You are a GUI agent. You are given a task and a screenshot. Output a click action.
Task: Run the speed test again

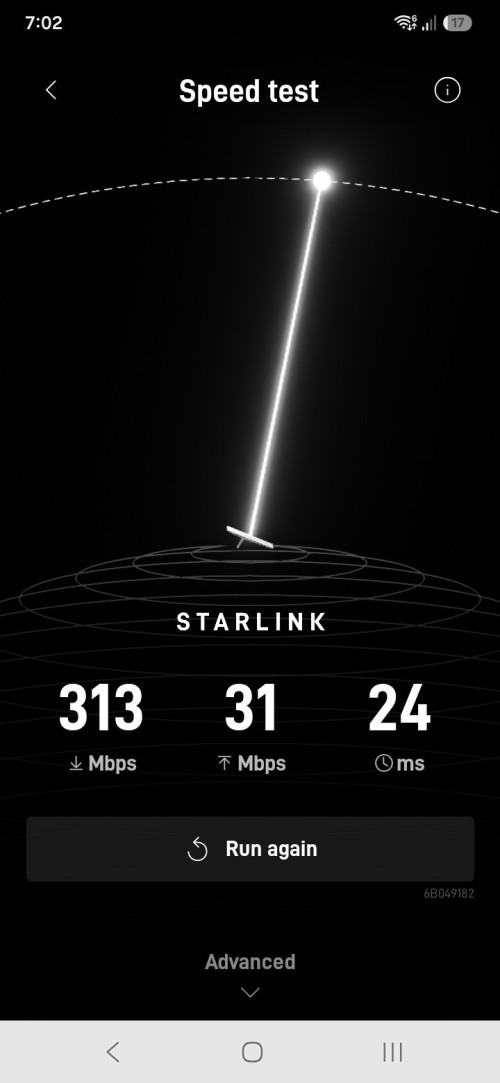[x=250, y=849]
